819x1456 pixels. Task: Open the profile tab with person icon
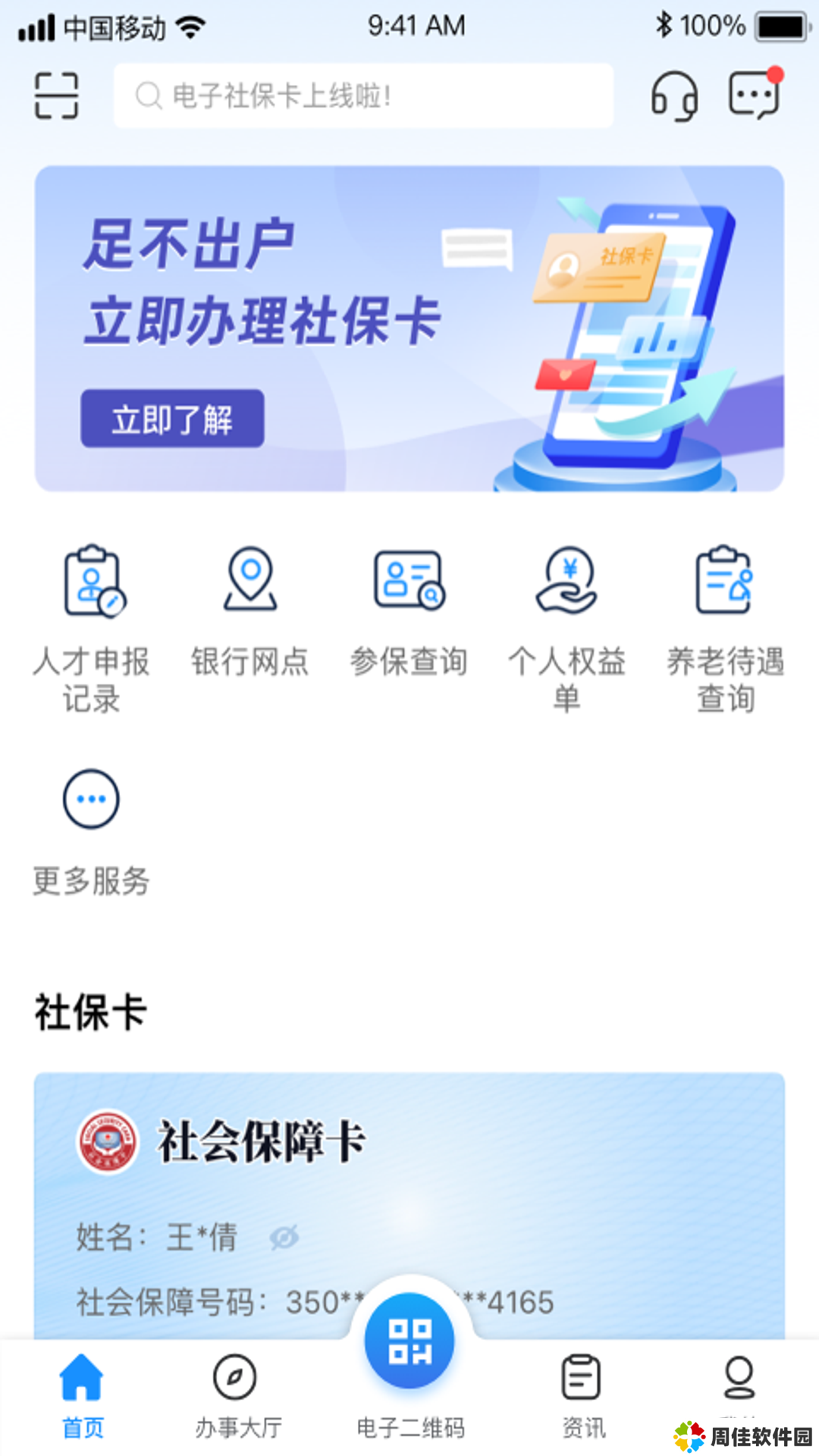click(x=739, y=1380)
